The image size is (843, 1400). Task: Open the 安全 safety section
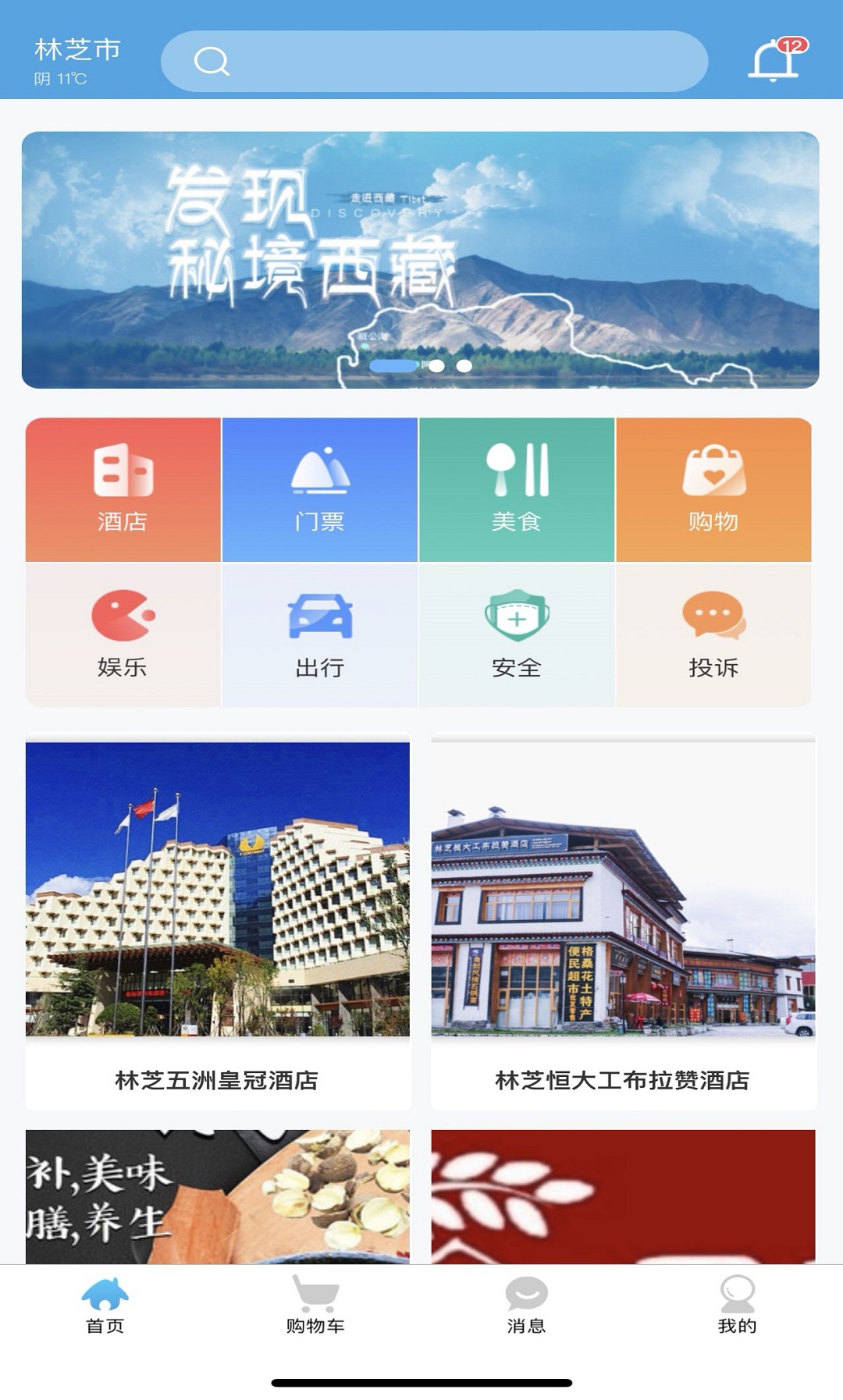517,635
